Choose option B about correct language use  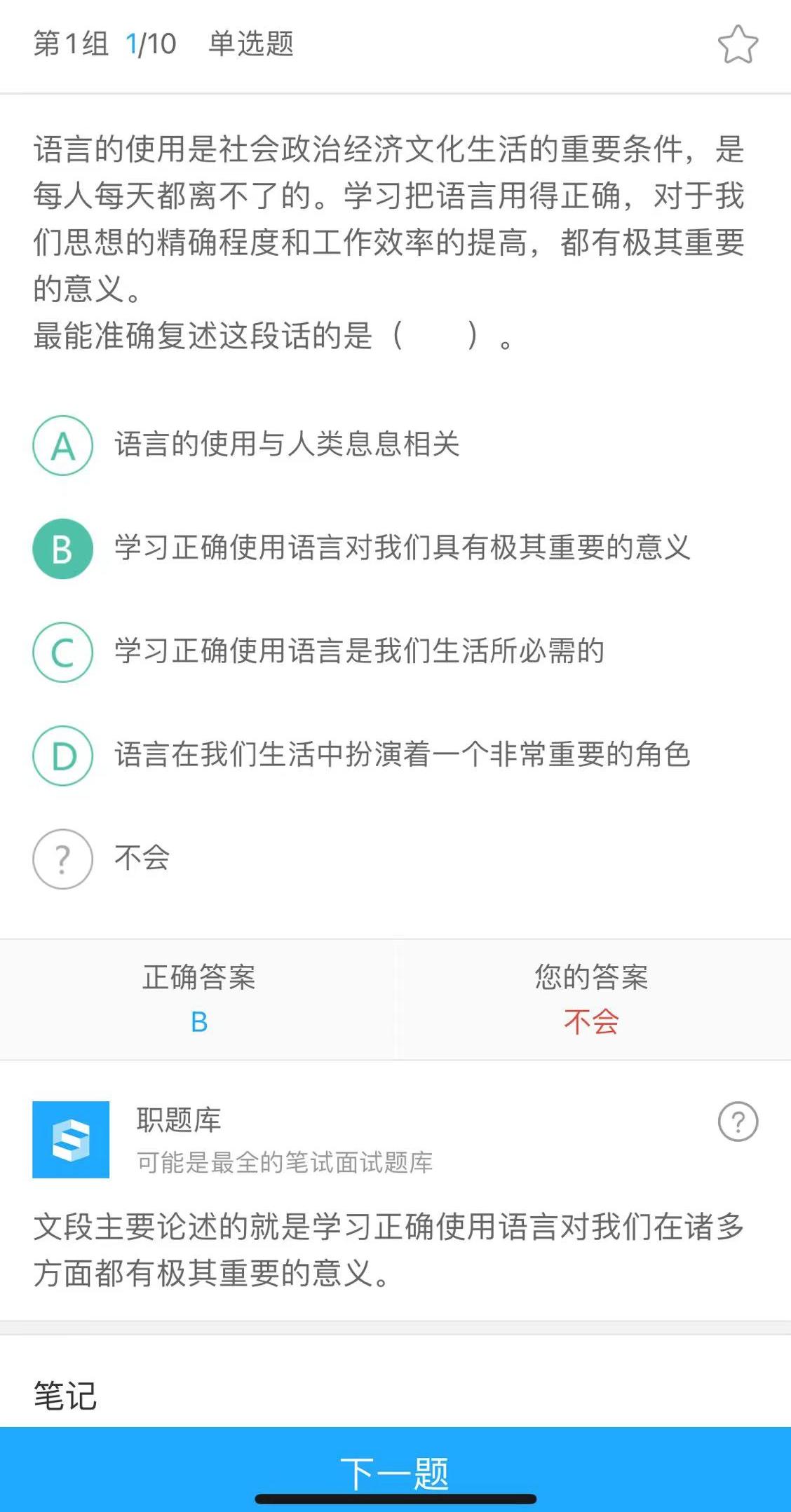[63, 549]
